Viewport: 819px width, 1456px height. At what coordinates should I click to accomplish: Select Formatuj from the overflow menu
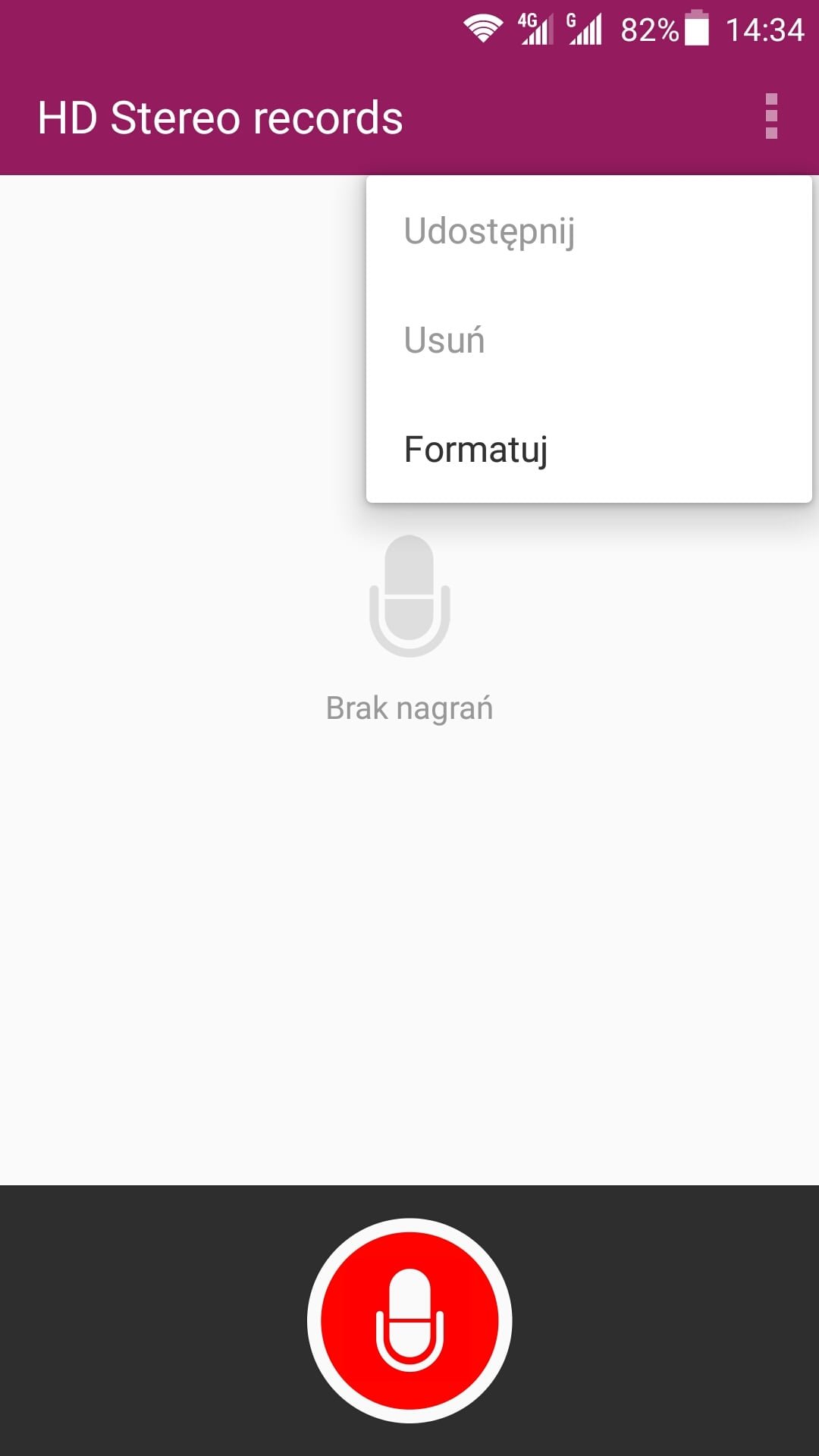[588, 449]
